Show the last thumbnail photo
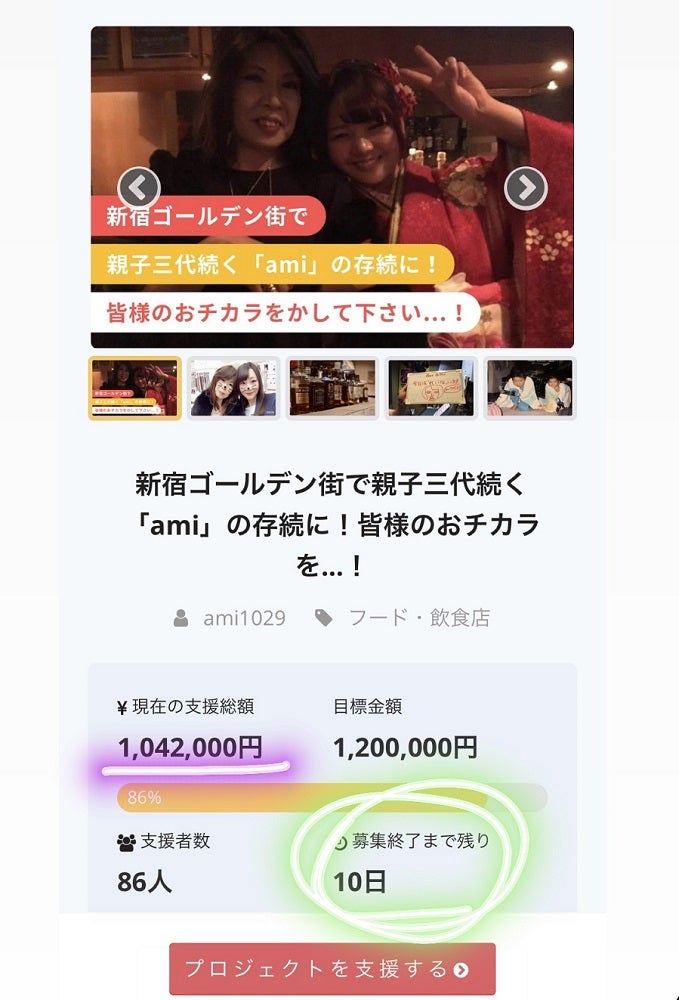679x1000 pixels. click(x=529, y=388)
